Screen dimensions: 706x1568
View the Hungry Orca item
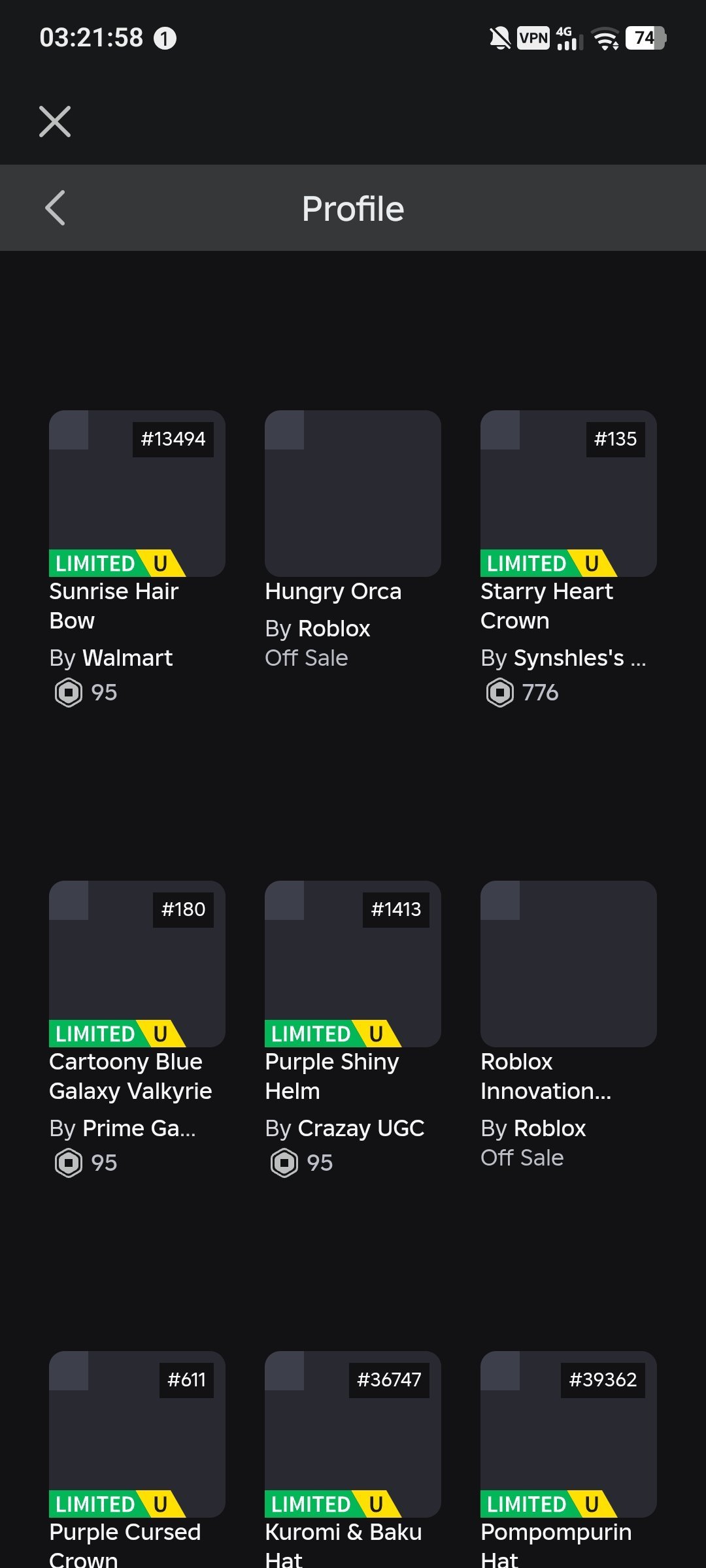pyautogui.click(x=353, y=493)
